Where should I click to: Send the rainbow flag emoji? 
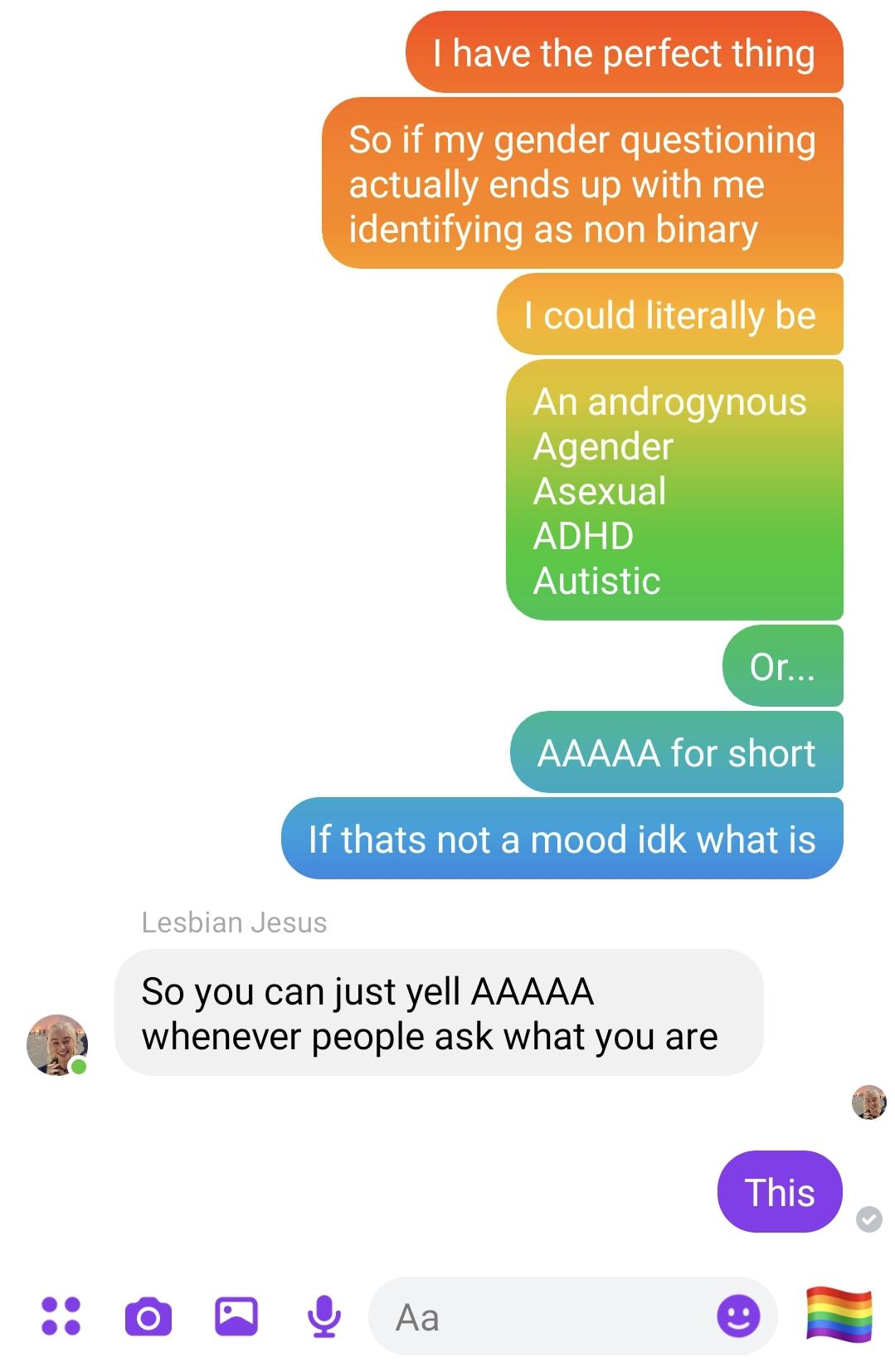pyautogui.click(x=839, y=1314)
